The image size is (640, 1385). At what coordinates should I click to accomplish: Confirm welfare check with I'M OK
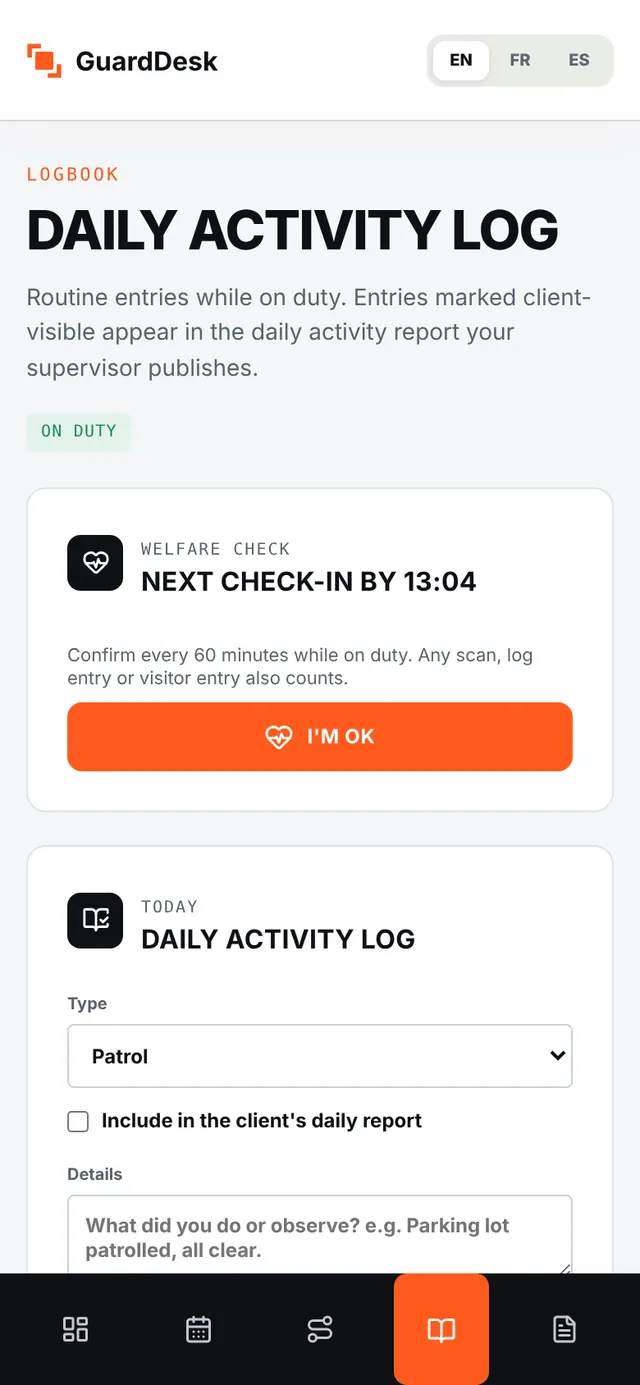point(320,737)
